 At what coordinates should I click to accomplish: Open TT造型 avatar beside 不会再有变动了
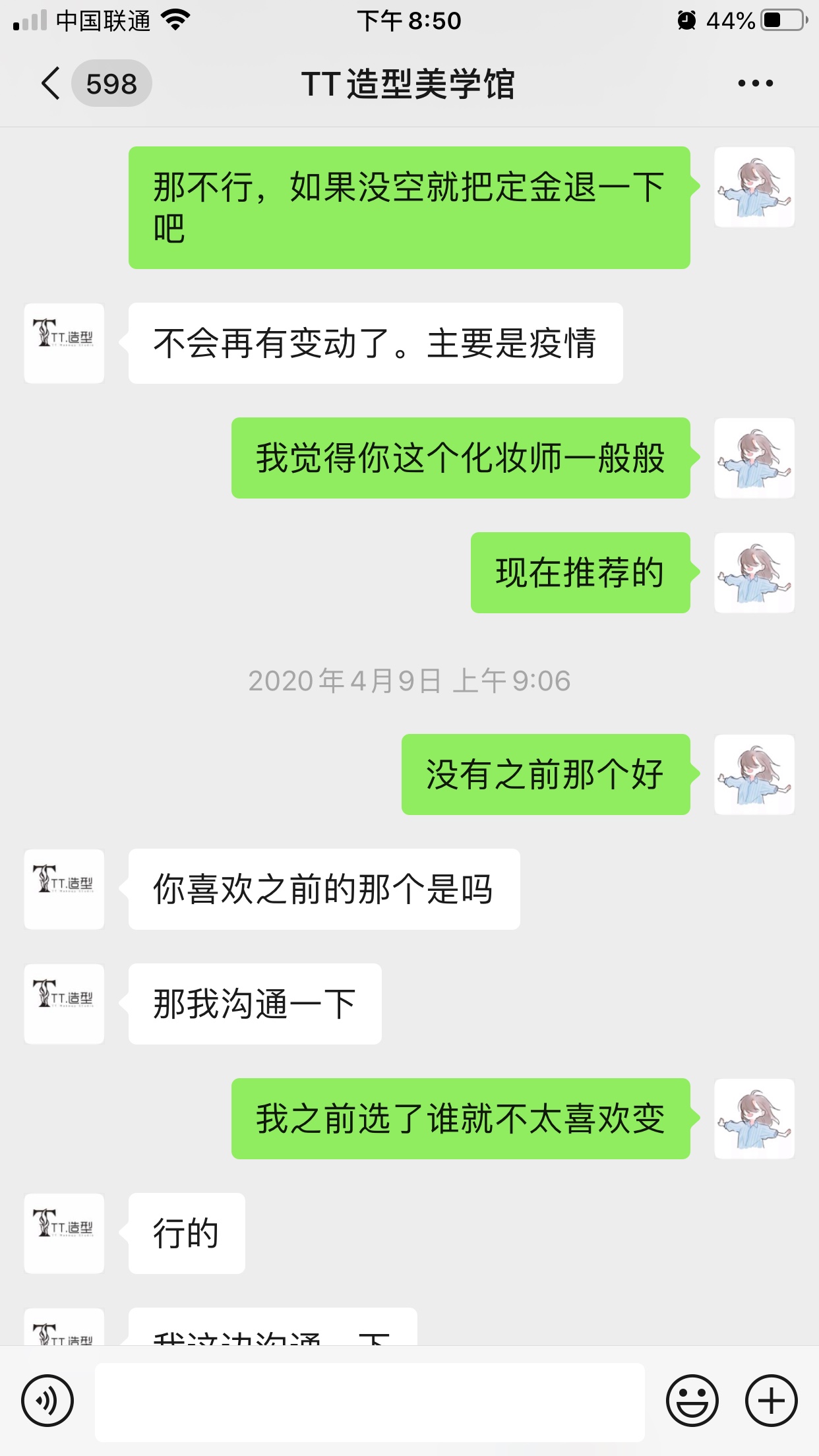click(64, 343)
